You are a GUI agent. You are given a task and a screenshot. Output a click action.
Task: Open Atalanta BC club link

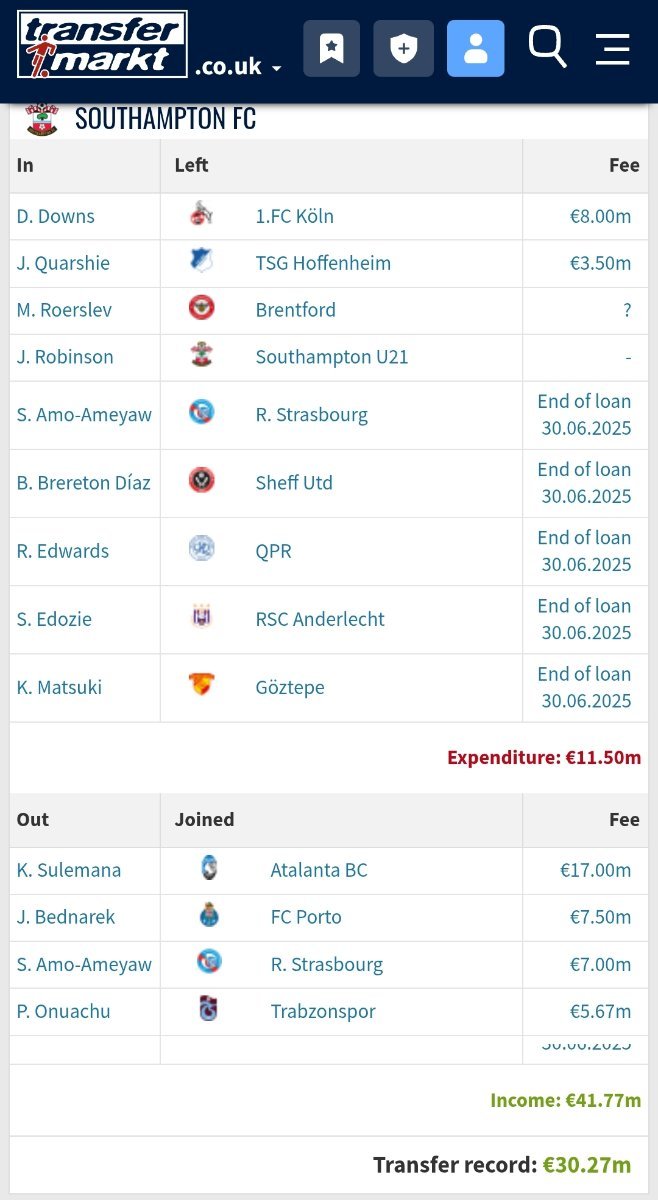(x=319, y=870)
